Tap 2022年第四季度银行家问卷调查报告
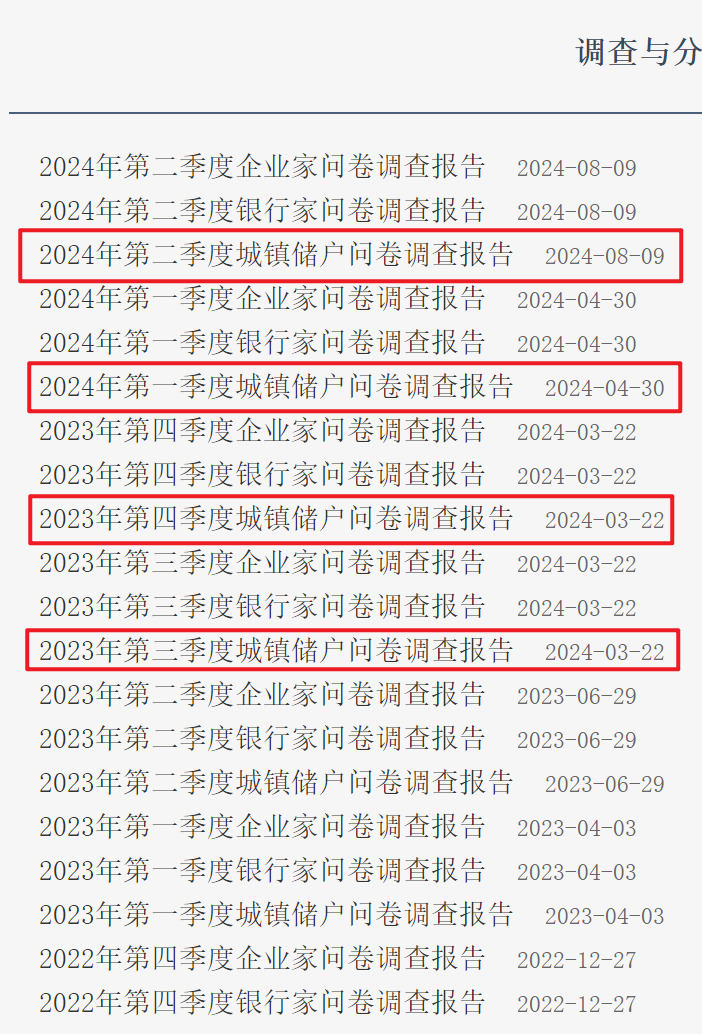Image resolution: width=702 pixels, height=1034 pixels. coord(262,1003)
